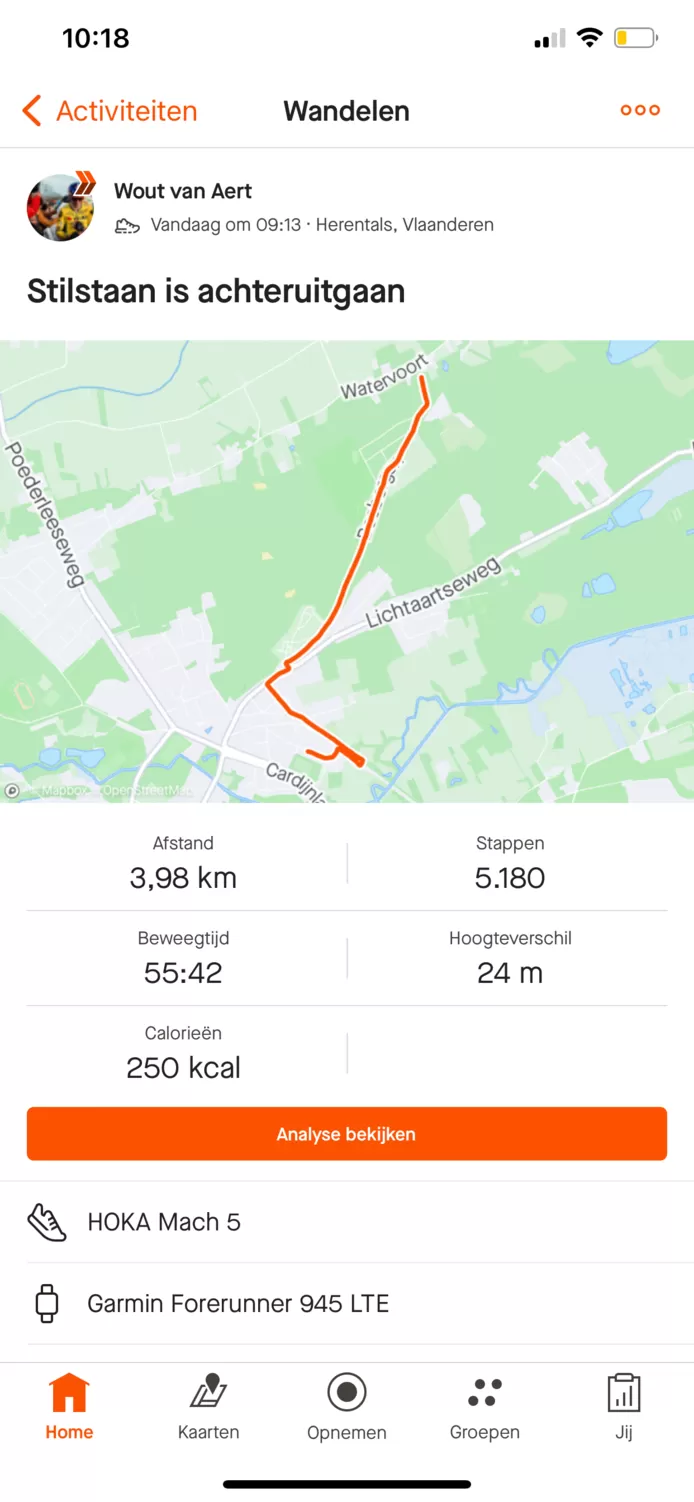This screenshot has width=694, height=1502.
Task: Switch to the Kaarten tab
Action: 208,1407
